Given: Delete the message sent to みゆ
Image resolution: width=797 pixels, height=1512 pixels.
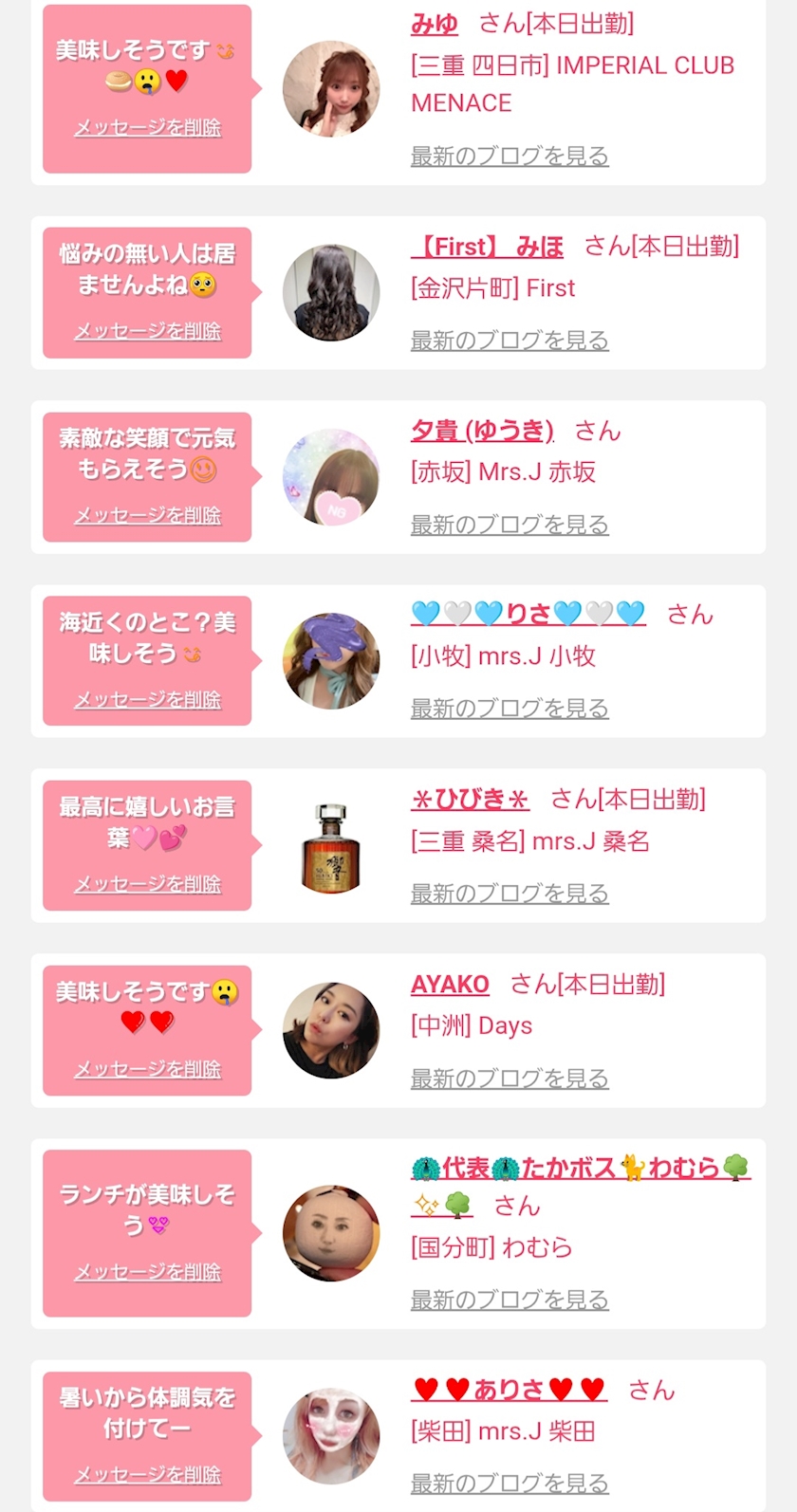Looking at the screenshot, I should [147, 128].
